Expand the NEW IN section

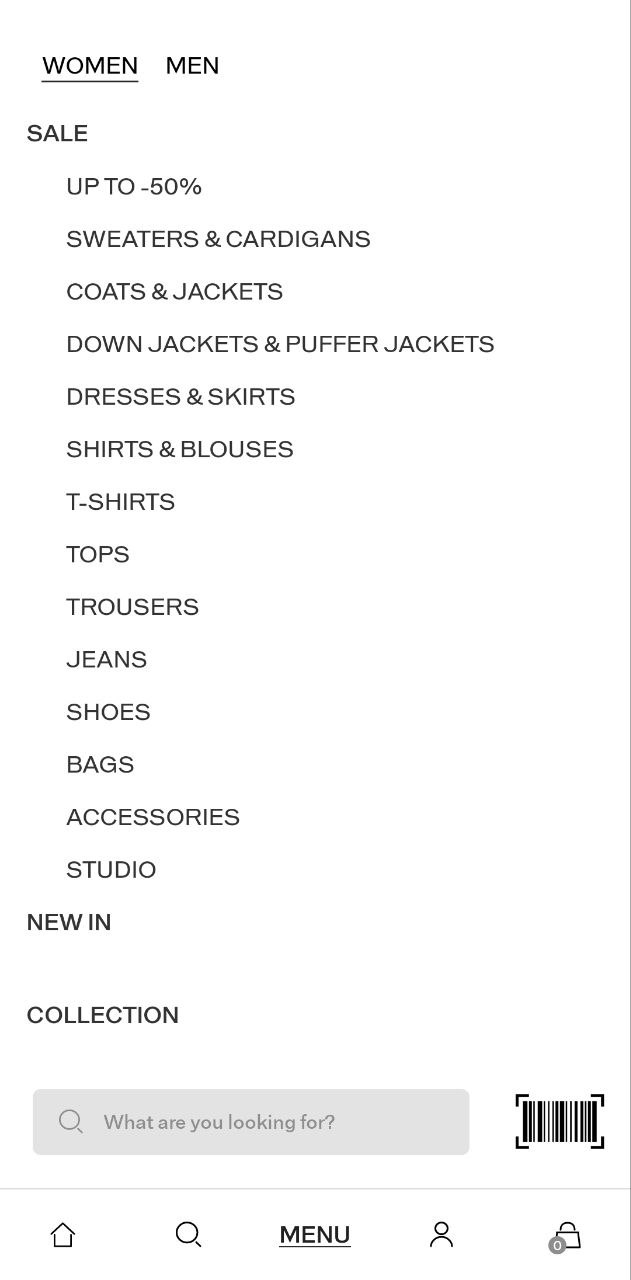69,922
